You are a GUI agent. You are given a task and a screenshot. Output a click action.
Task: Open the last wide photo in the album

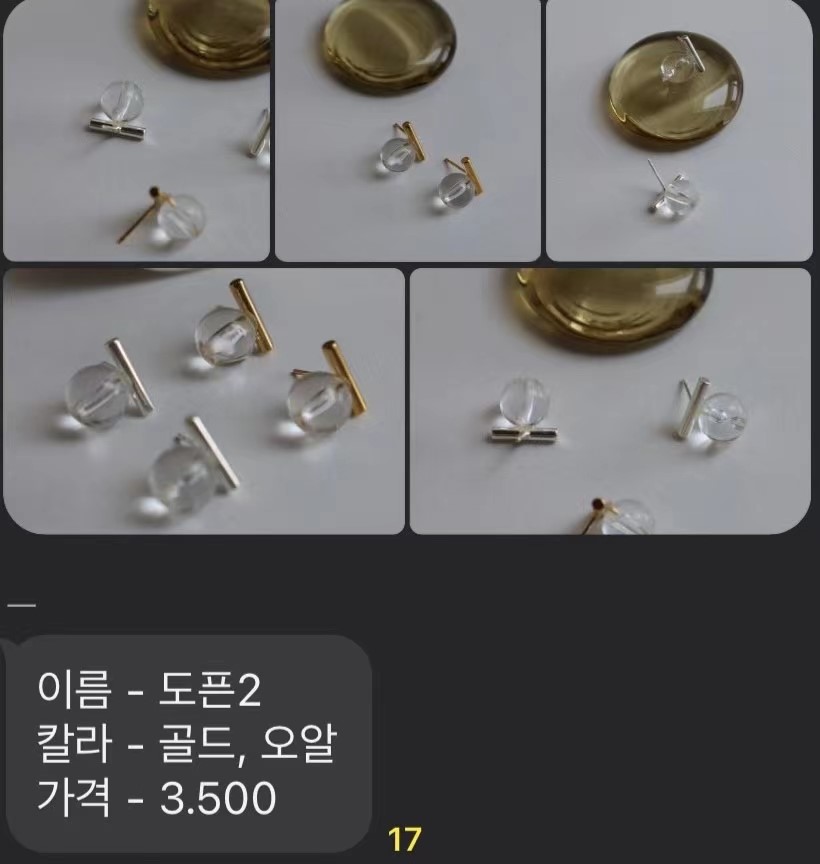point(610,400)
